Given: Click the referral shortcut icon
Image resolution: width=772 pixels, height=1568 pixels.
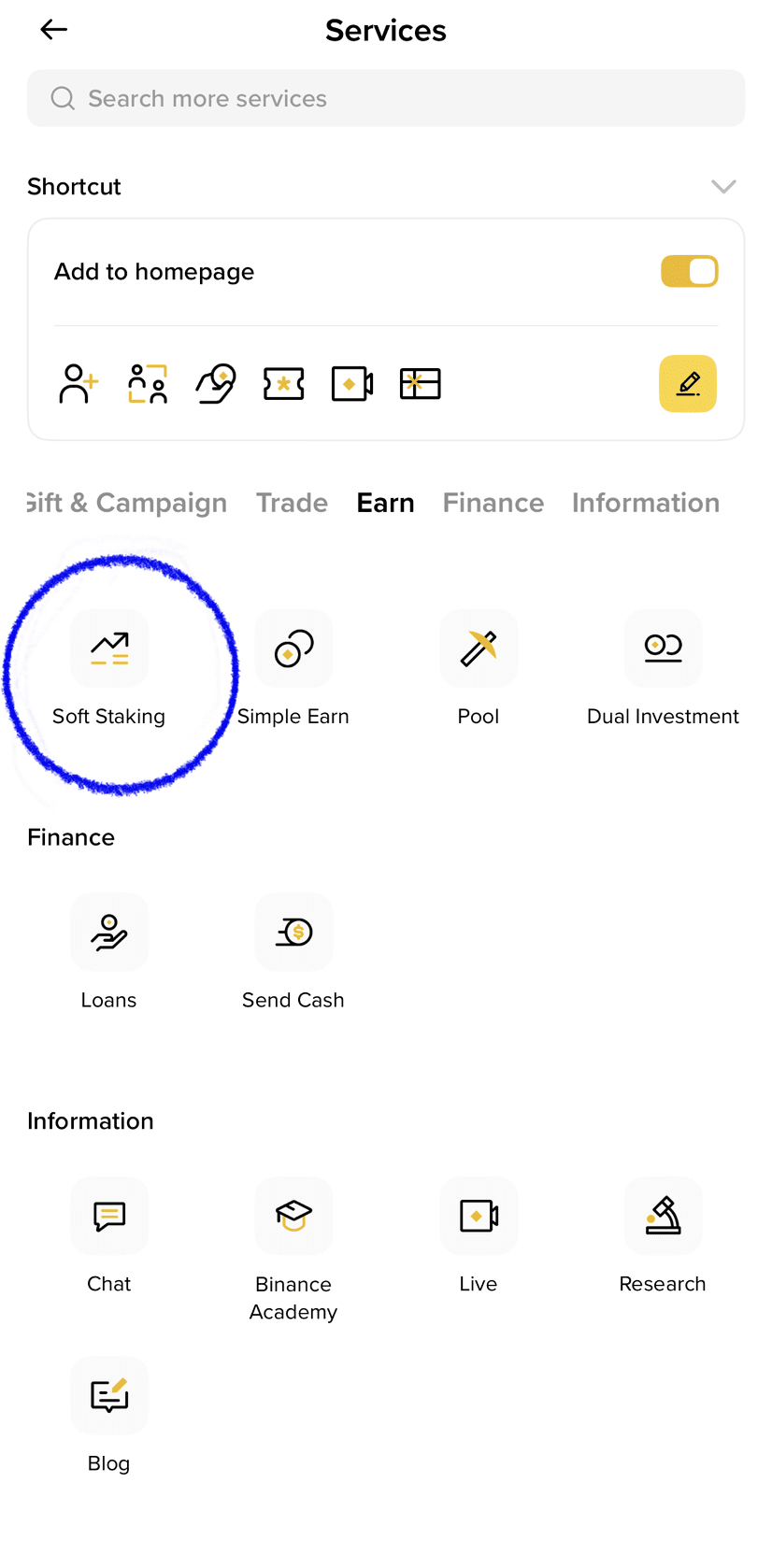Looking at the screenshot, I should pyautogui.click(x=78, y=383).
